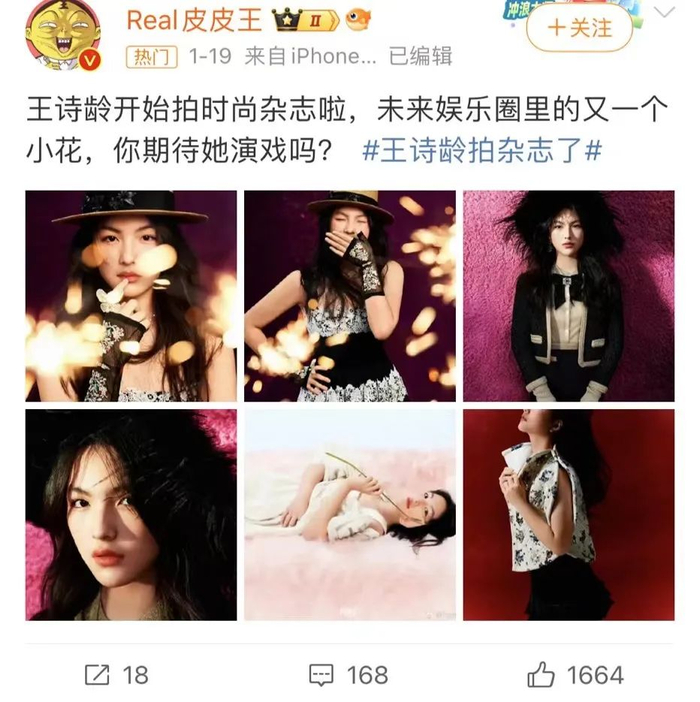
Task: Open the 168 comments
Action: click(x=348, y=675)
